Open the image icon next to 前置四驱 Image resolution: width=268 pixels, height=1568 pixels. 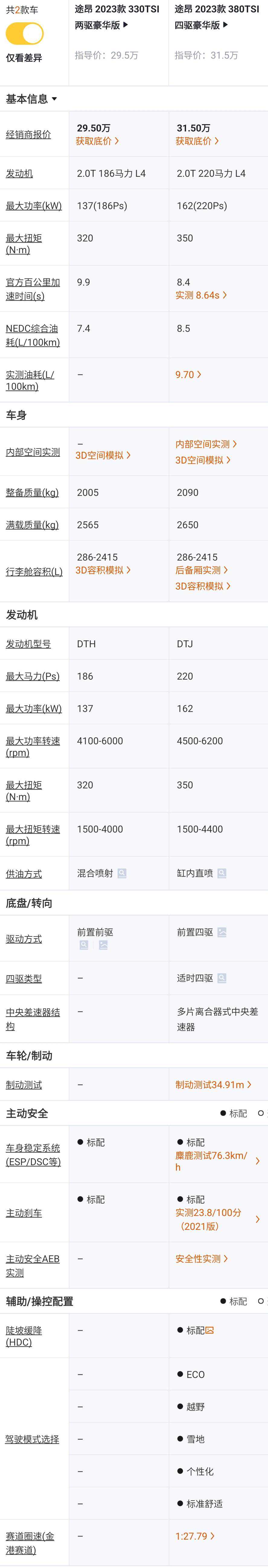pos(222,933)
